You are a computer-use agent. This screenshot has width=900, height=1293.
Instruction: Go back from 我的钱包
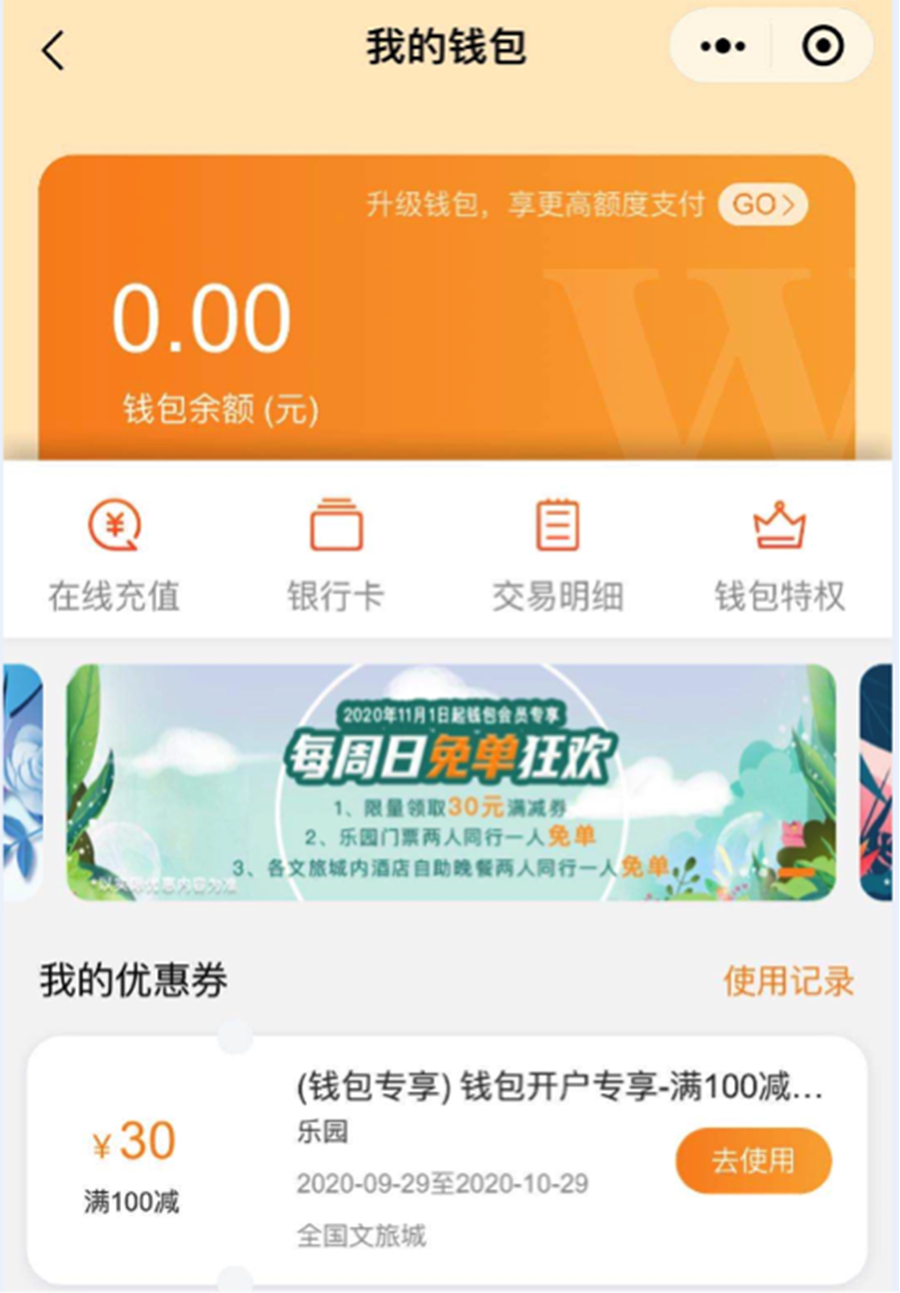pyautogui.click(x=53, y=50)
